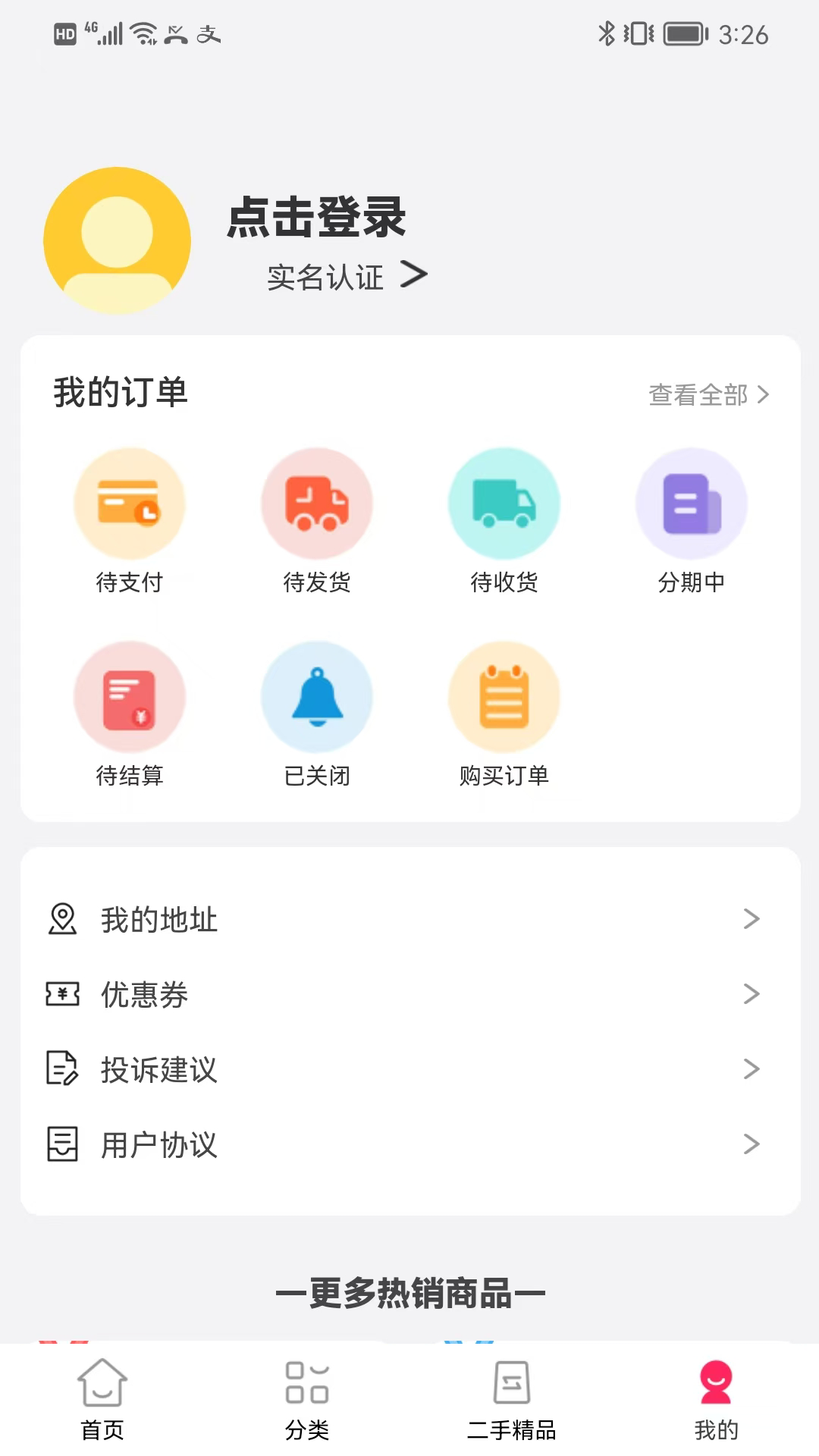Screen dimensions: 819x1456
Task: Select the 优惠券 coupon ticket icon
Action: tap(62, 994)
